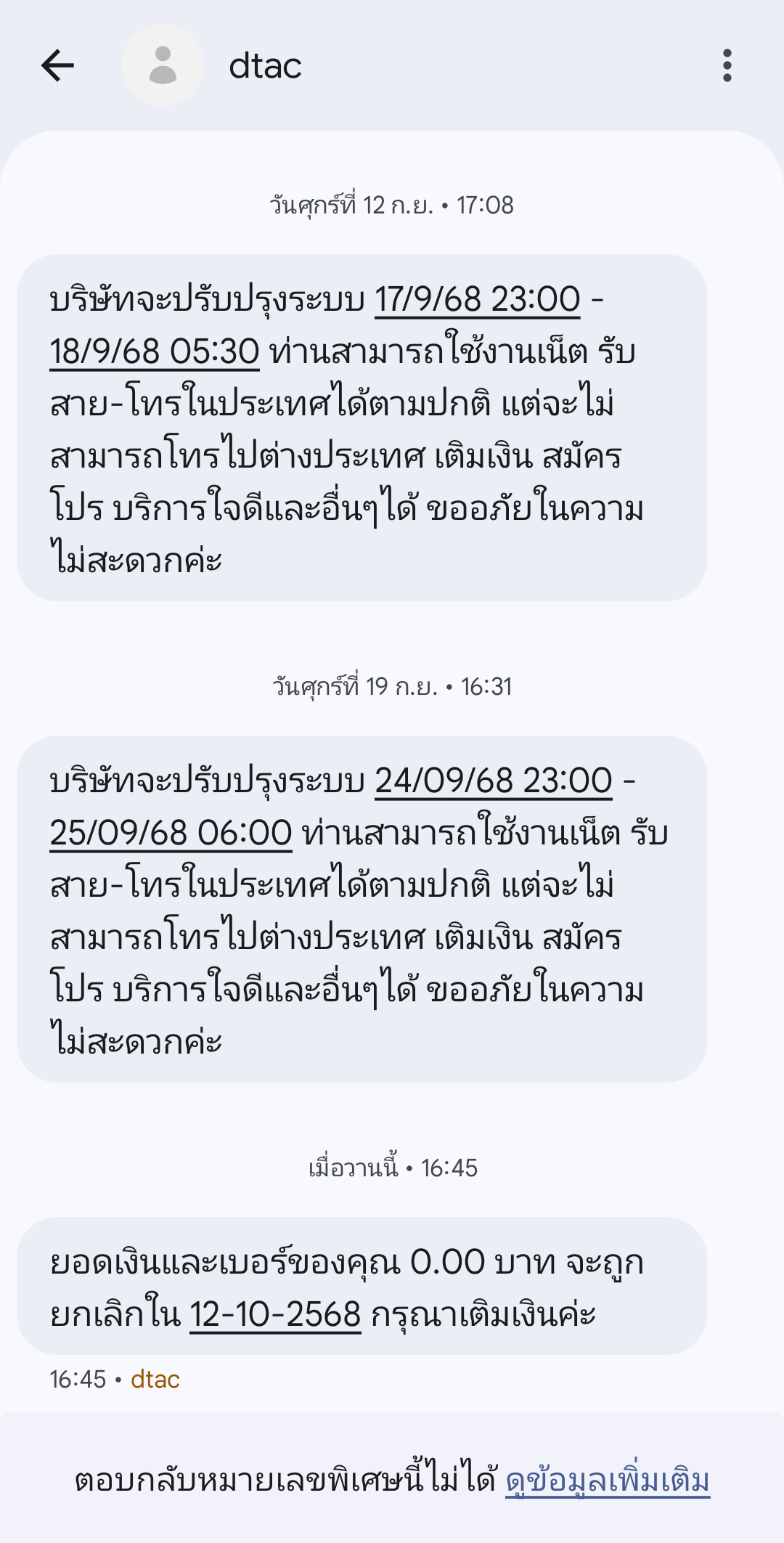This screenshot has width=784, height=1543.
Task: Open the dtac contact avatar
Action: [x=163, y=65]
